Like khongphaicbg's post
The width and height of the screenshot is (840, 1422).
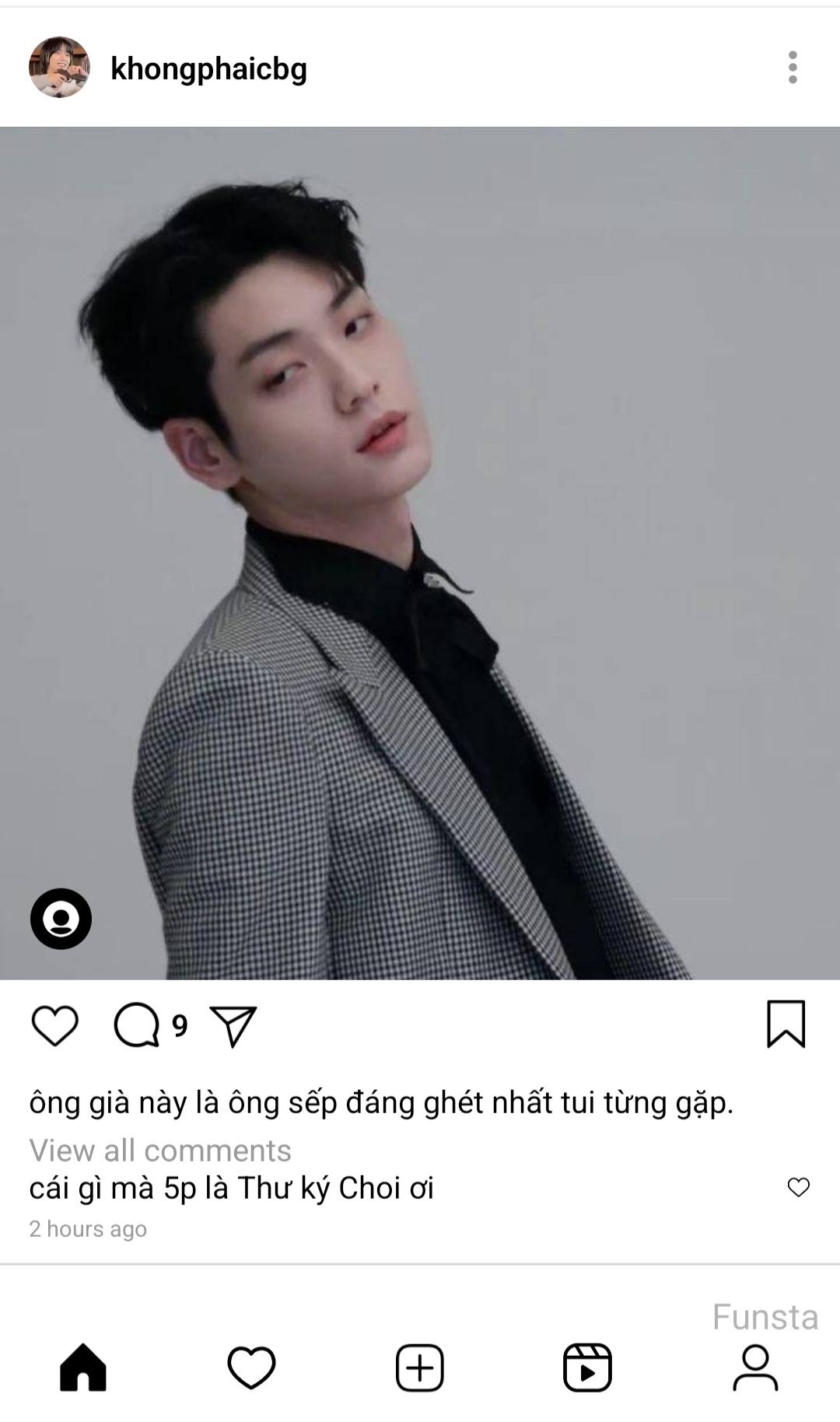point(54,1025)
